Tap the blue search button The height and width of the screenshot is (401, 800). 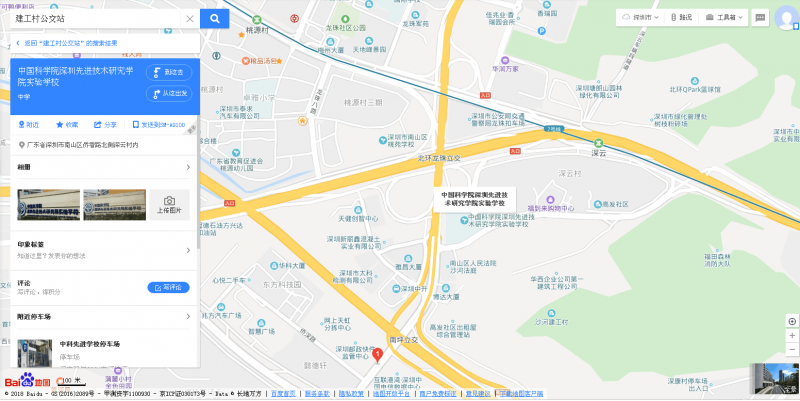(x=214, y=18)
